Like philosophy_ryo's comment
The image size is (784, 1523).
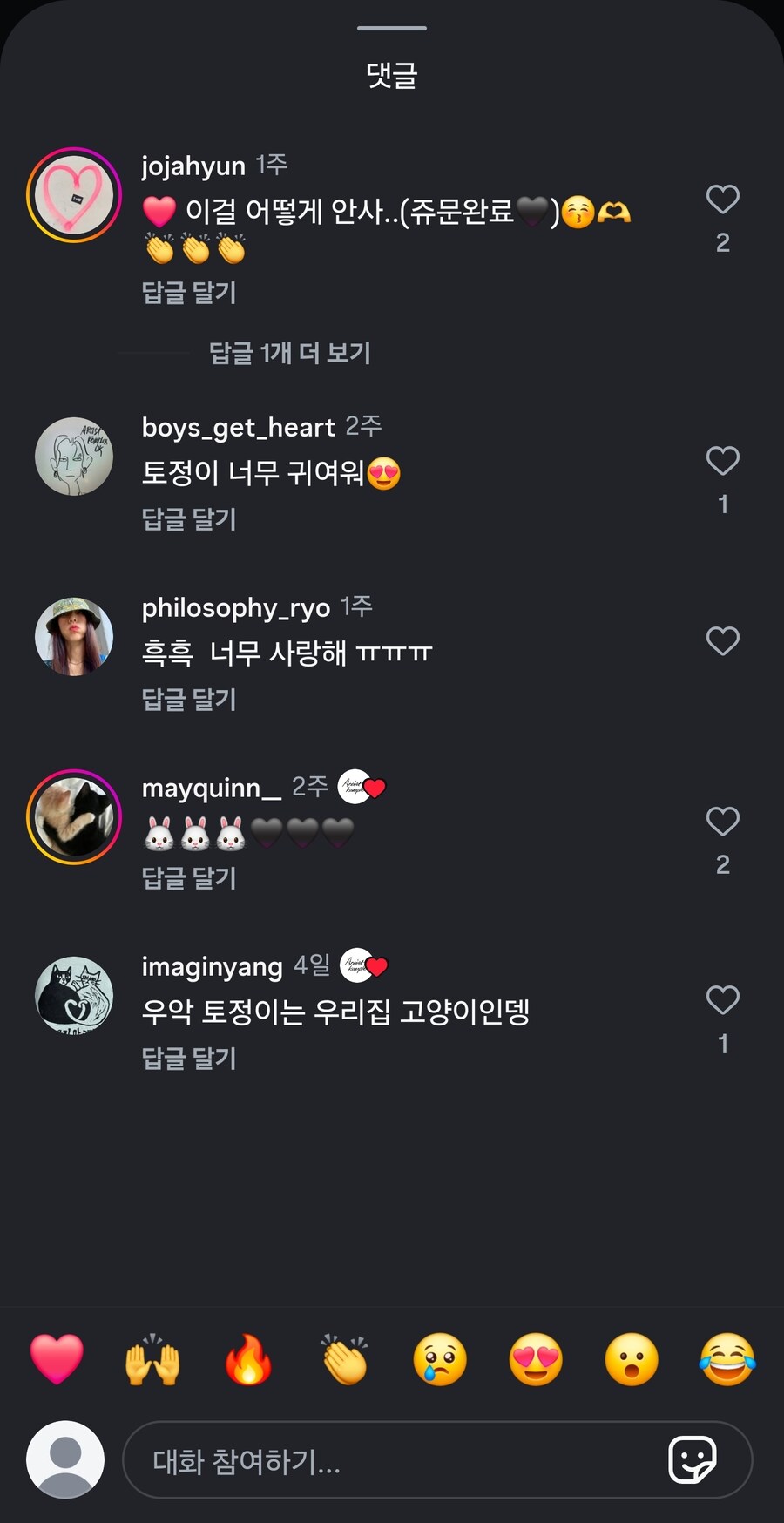tap(723, 640)
